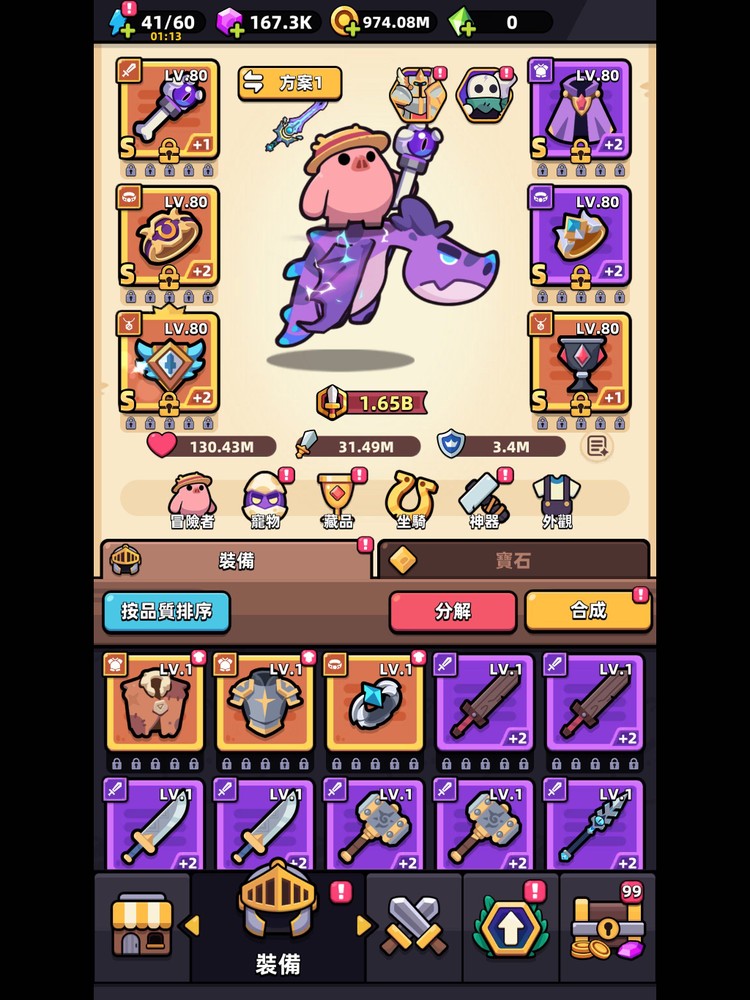The width and height of the screenshot is (750, 1000).
Task: Select the brown fur armor in inventory
Action: [x=154, y=703]
